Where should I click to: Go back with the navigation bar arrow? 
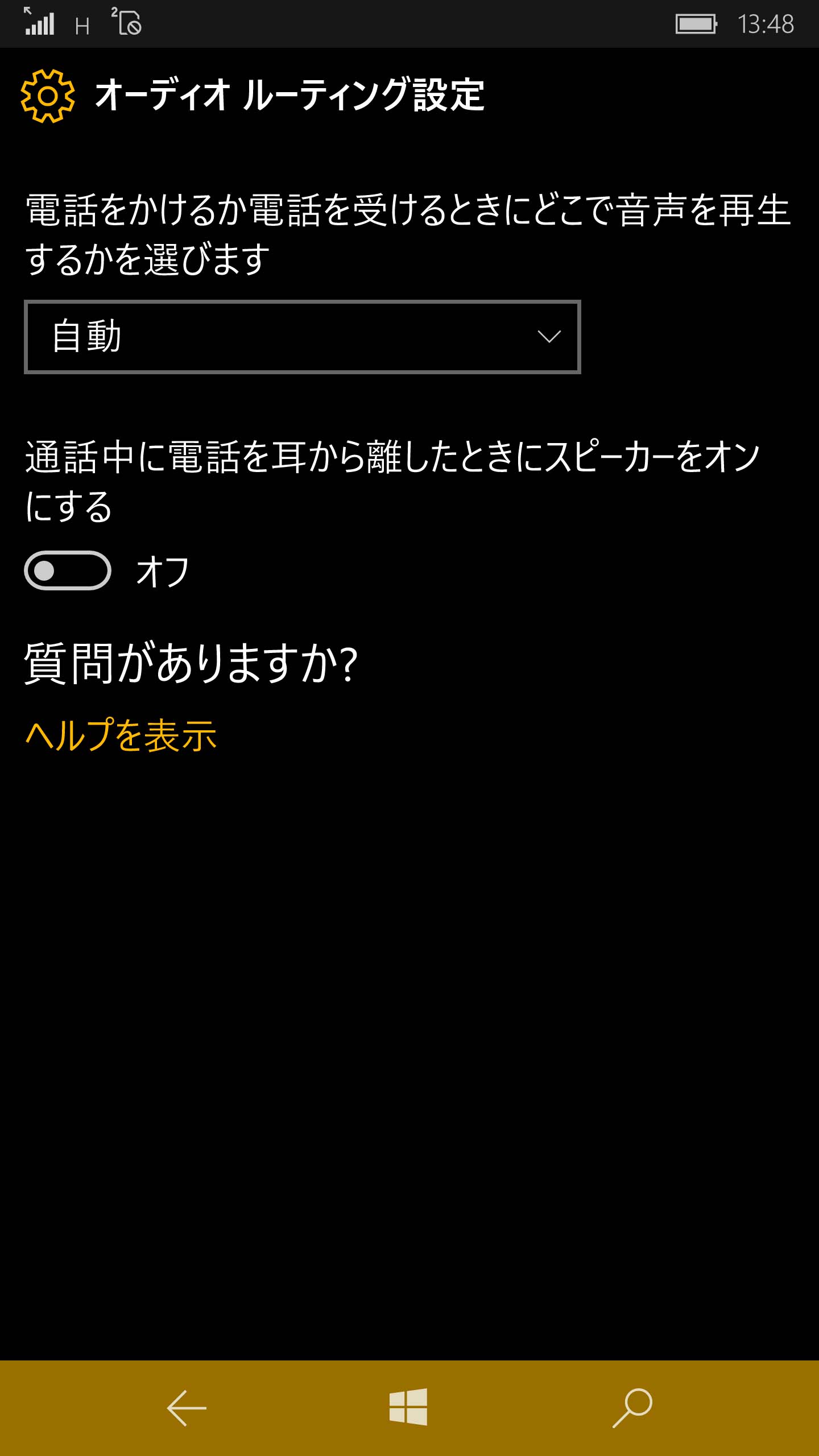(x=187, y=1408)
